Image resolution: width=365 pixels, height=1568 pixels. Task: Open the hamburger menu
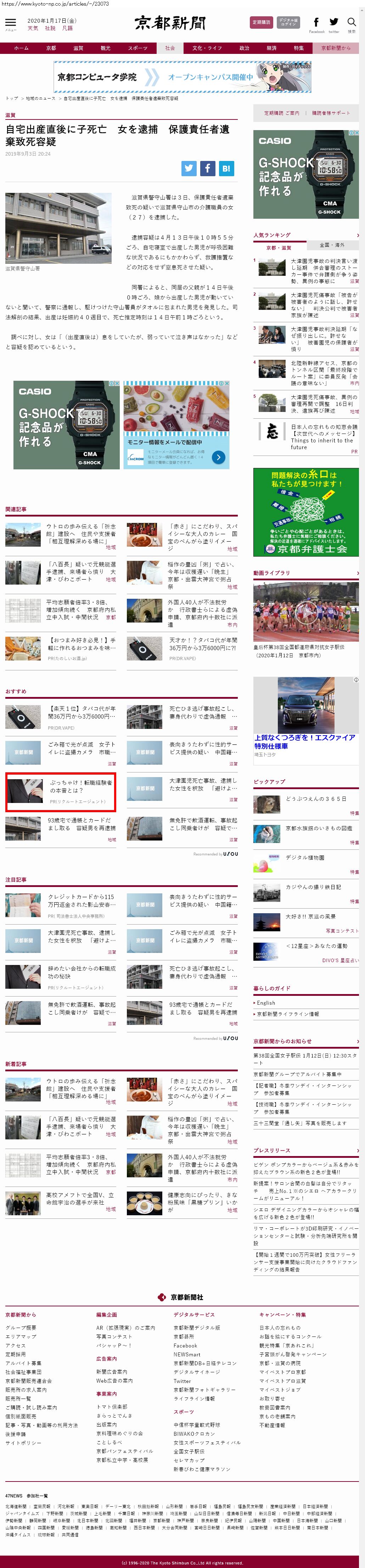point(10,23)
